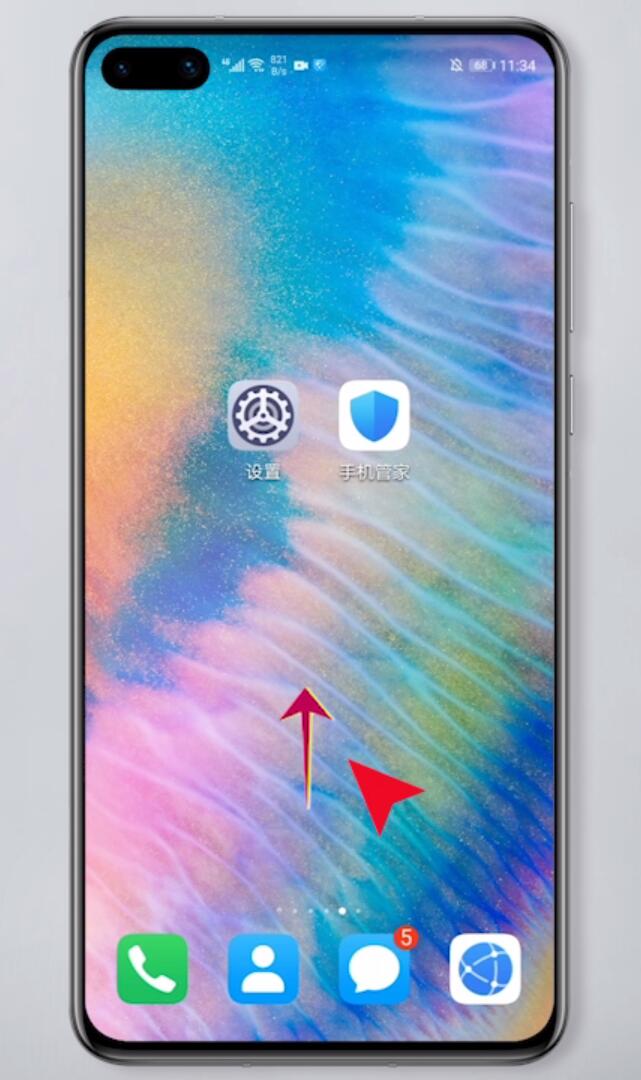Open the Phone dialer app
The height and width of the screenshot is (1080, 641).
coord(152,969)
